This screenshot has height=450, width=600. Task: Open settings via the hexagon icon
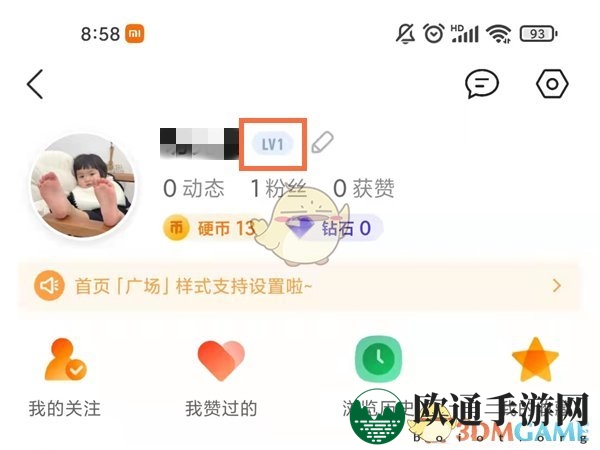[x=551, y=84]
